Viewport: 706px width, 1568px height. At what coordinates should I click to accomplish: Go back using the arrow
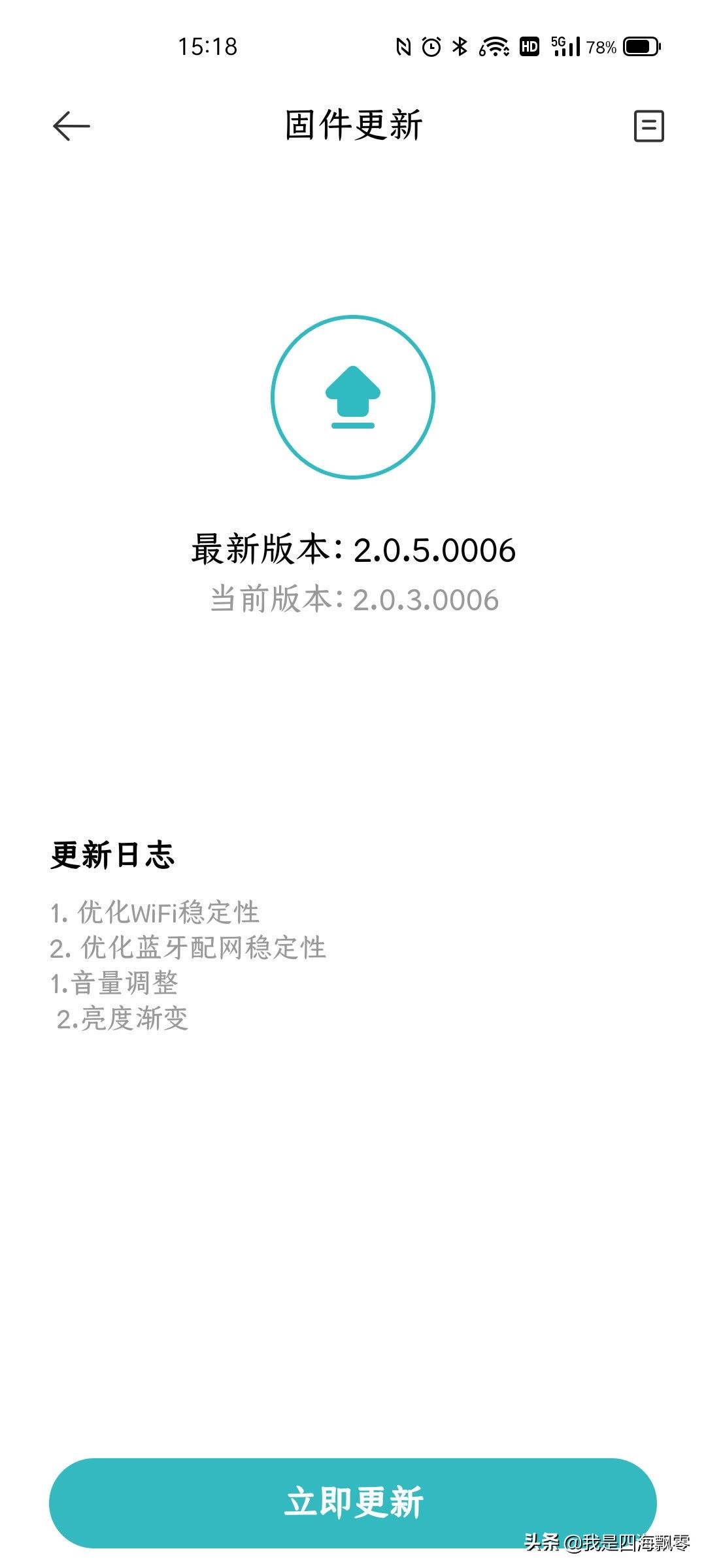(71, 126)
